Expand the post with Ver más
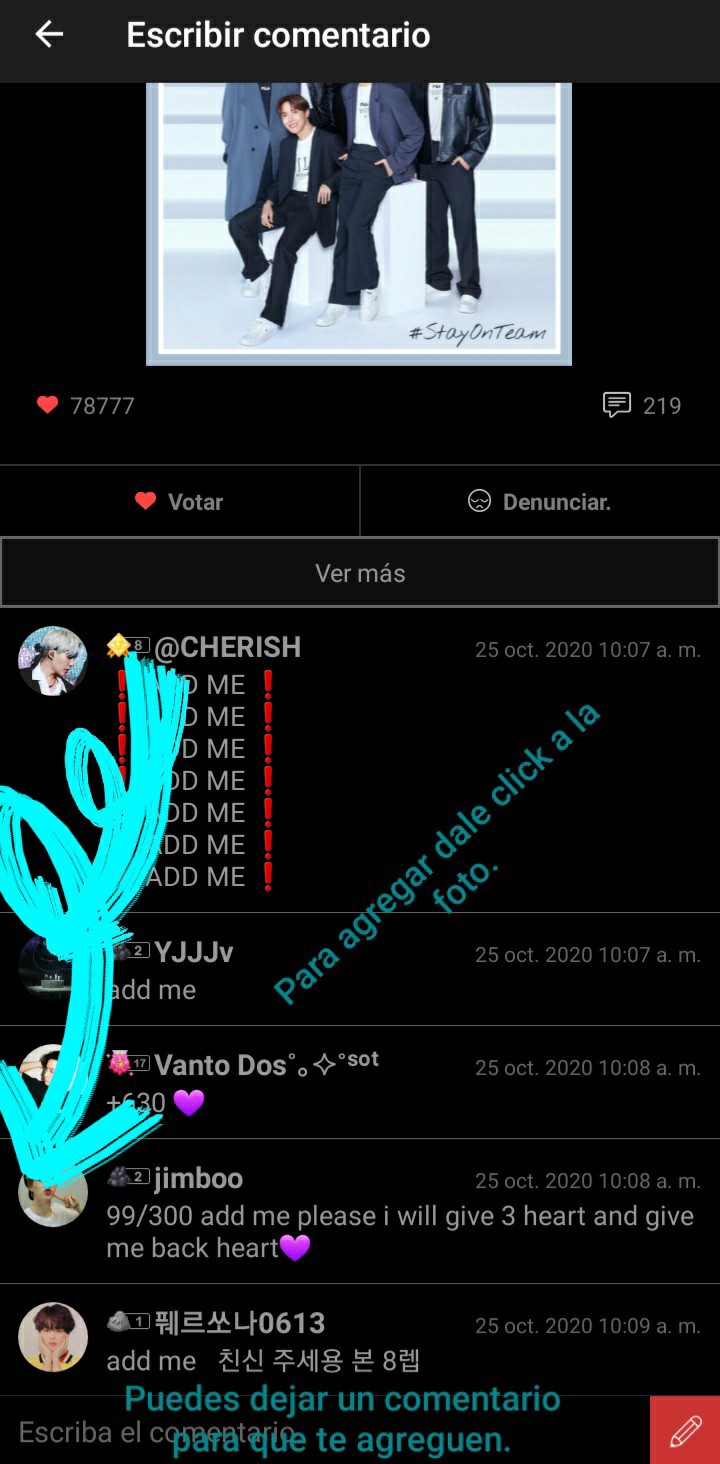This screenshot has width=720, height=1464. [360, 573]
